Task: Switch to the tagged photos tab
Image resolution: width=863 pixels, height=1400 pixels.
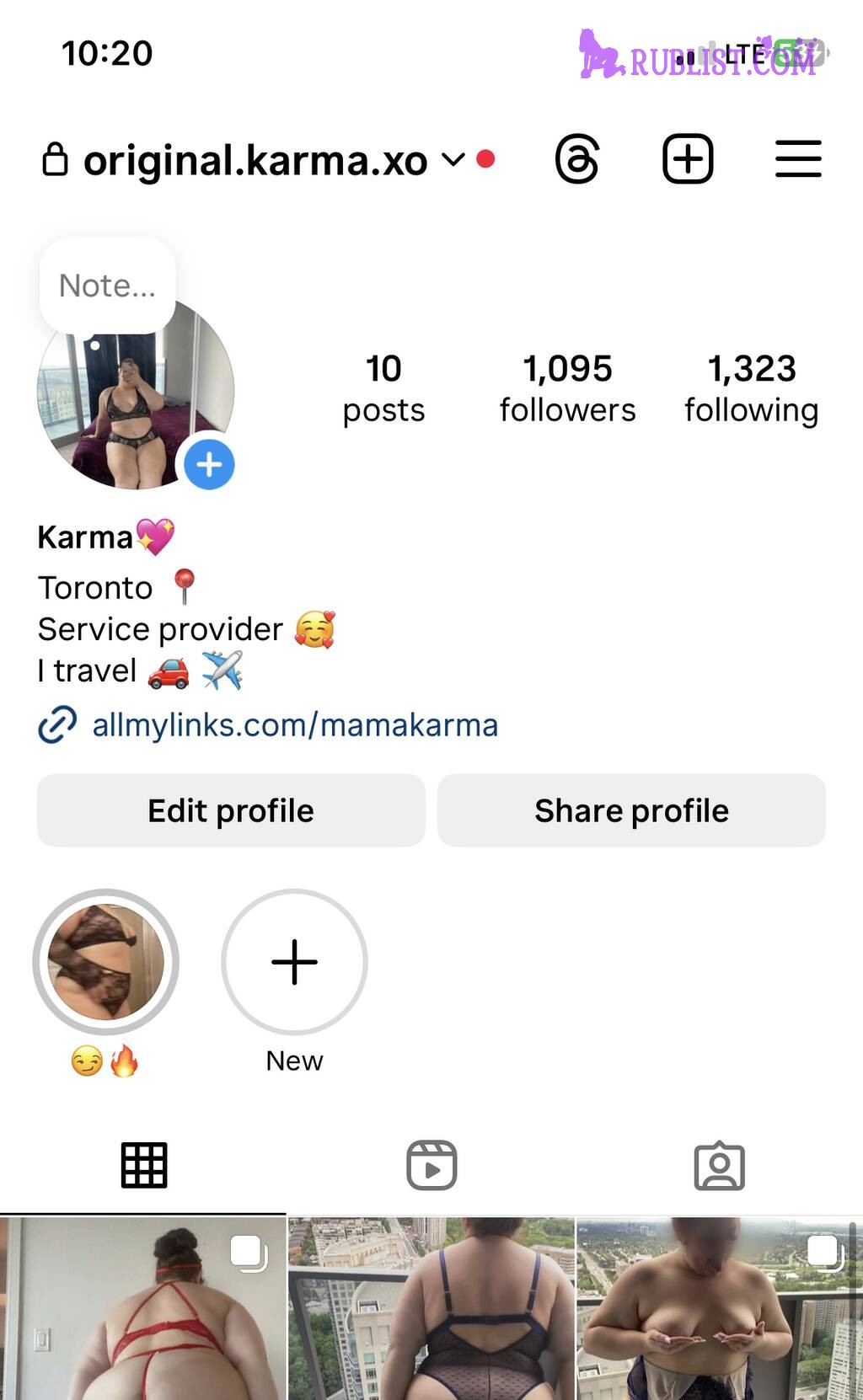Action: (x=719, y=1166)
